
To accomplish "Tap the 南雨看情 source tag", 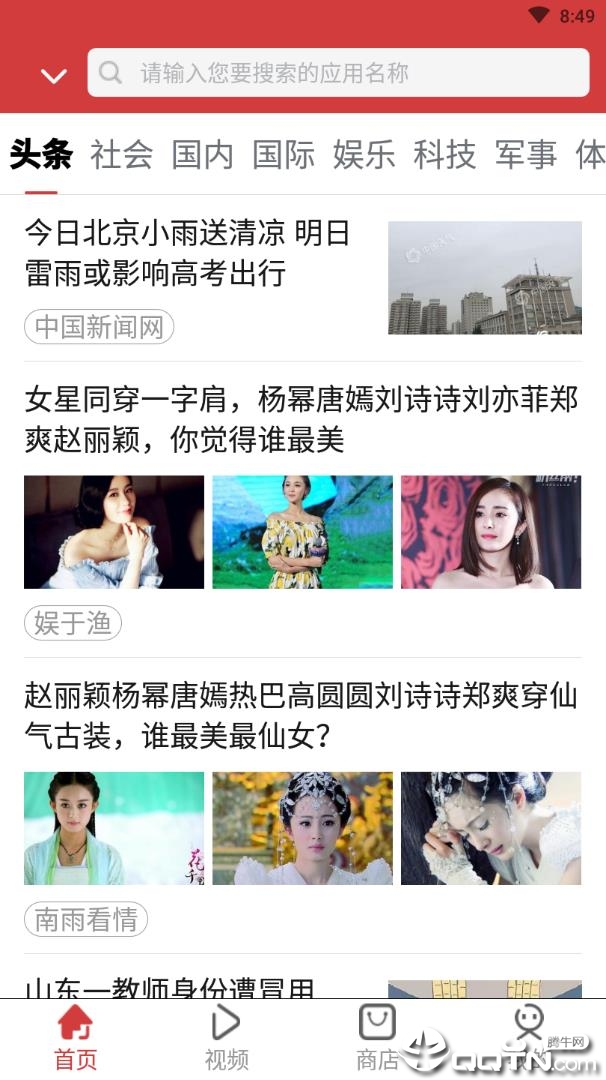I will pyautogui.click(x=86, y=920).
